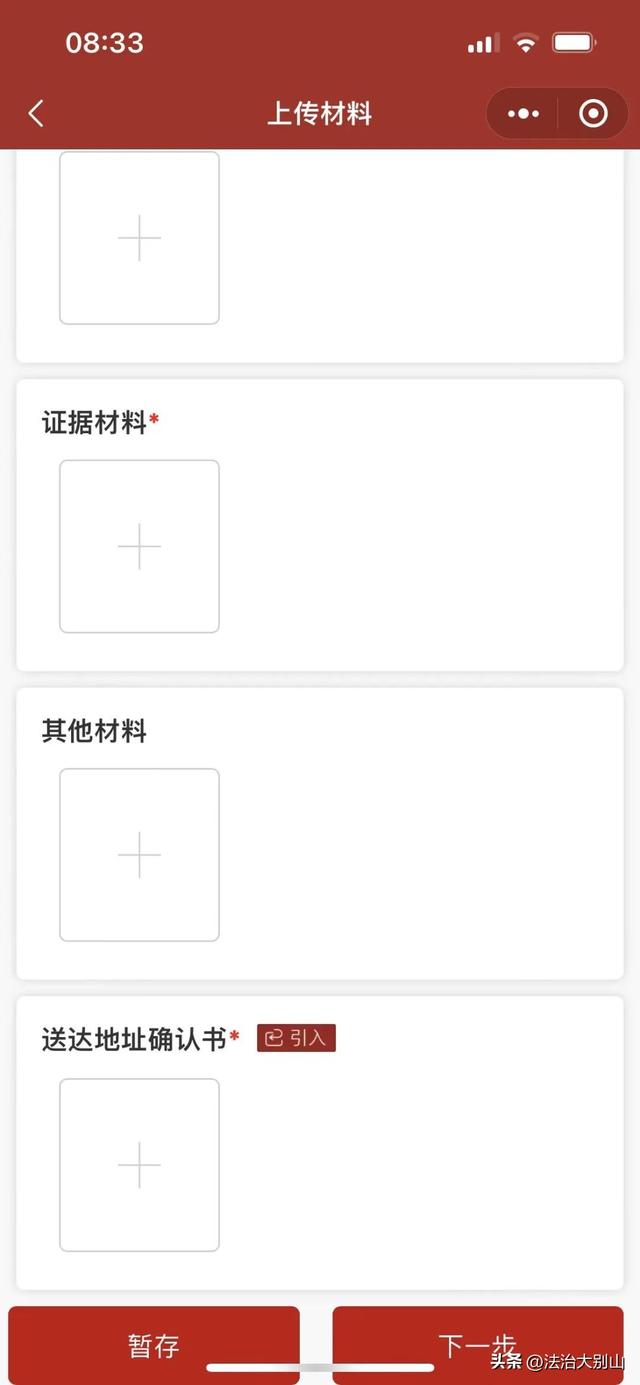
Task: Close the mini program with the circle icon
Action: [593, 114]
